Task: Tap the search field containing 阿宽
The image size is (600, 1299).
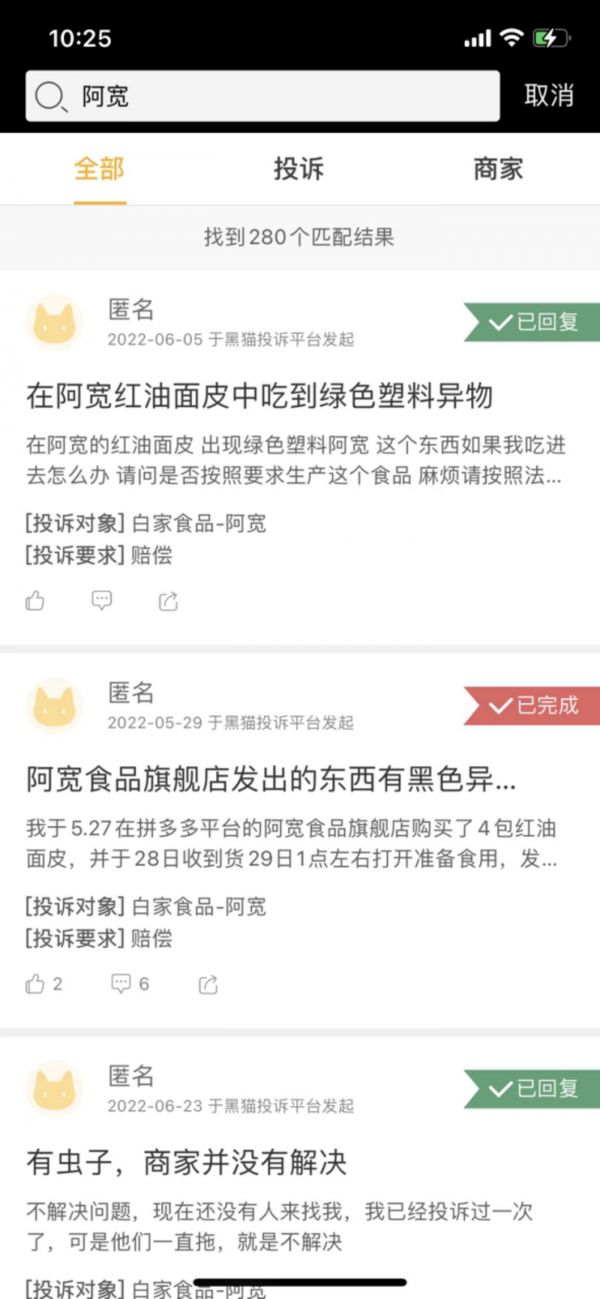Action: (262, 96)
